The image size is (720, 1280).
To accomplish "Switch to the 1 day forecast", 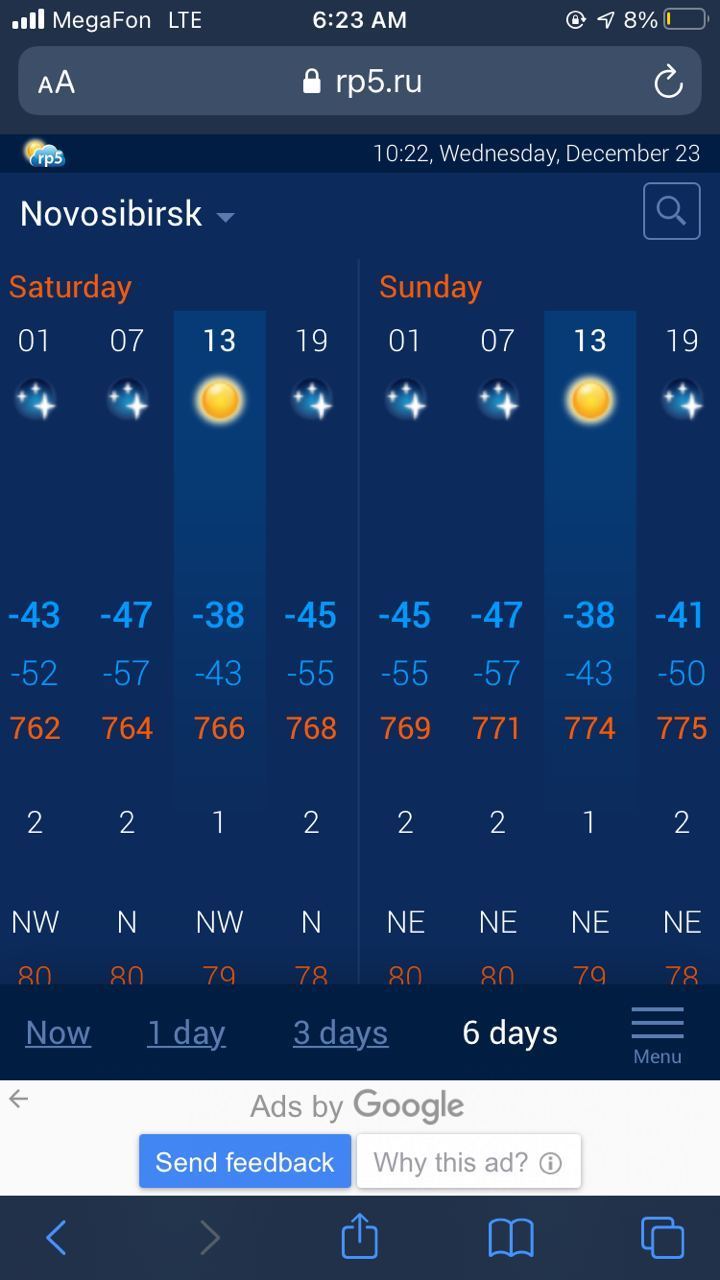I will 186,1033.
